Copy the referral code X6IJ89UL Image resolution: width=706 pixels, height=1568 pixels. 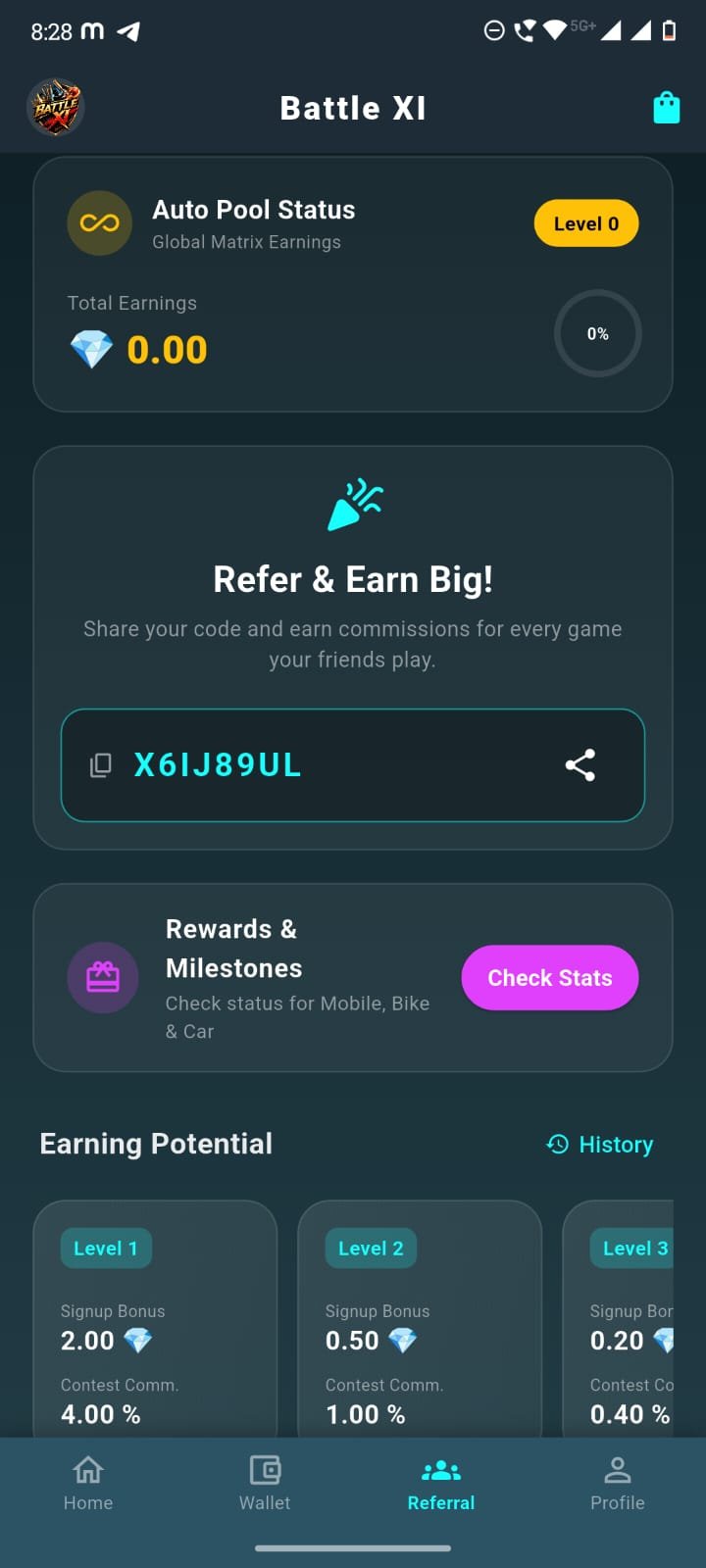click(100, 765)
